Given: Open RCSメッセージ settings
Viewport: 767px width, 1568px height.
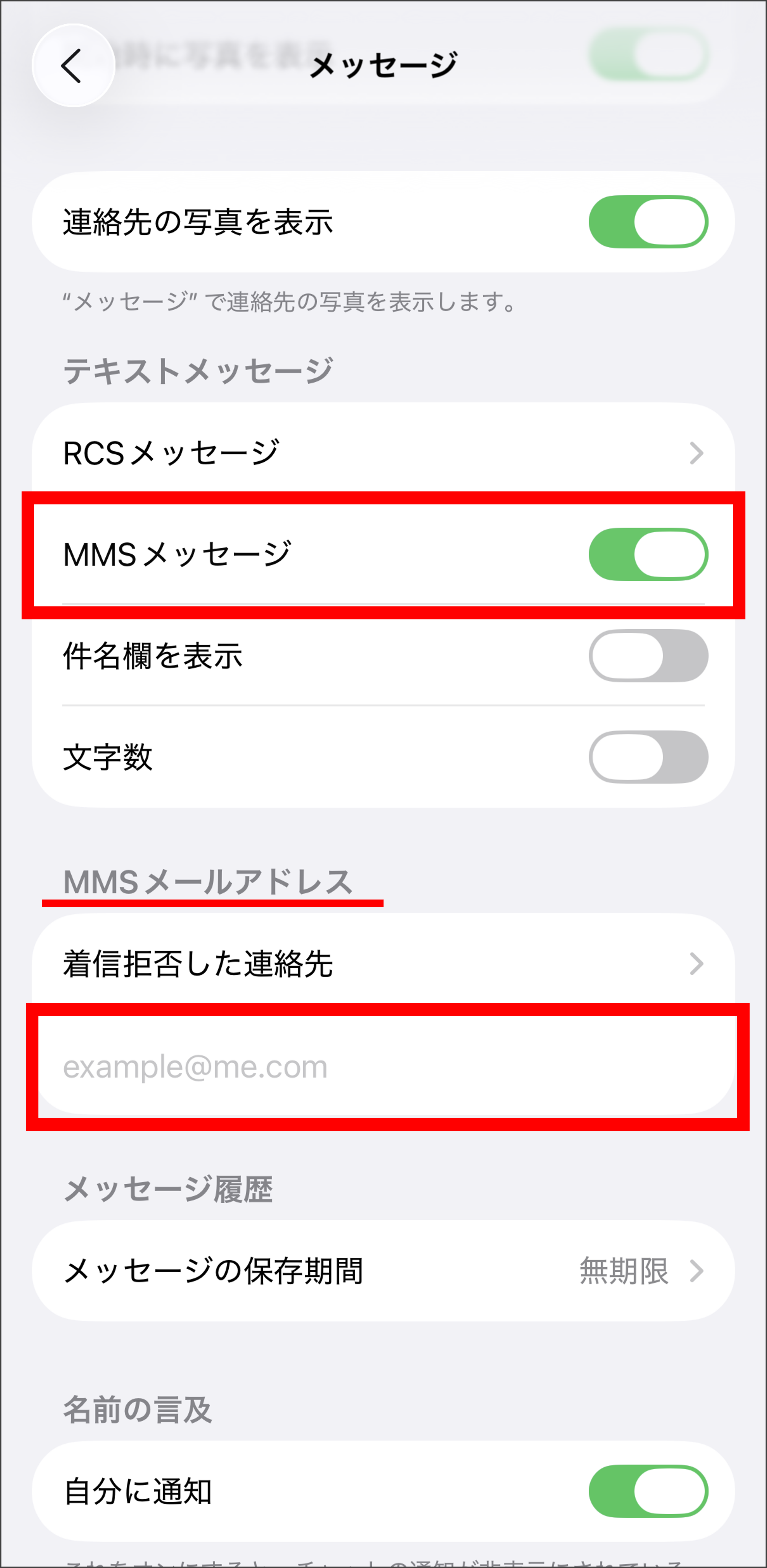Looking at the screenshot, I should 383,453.
